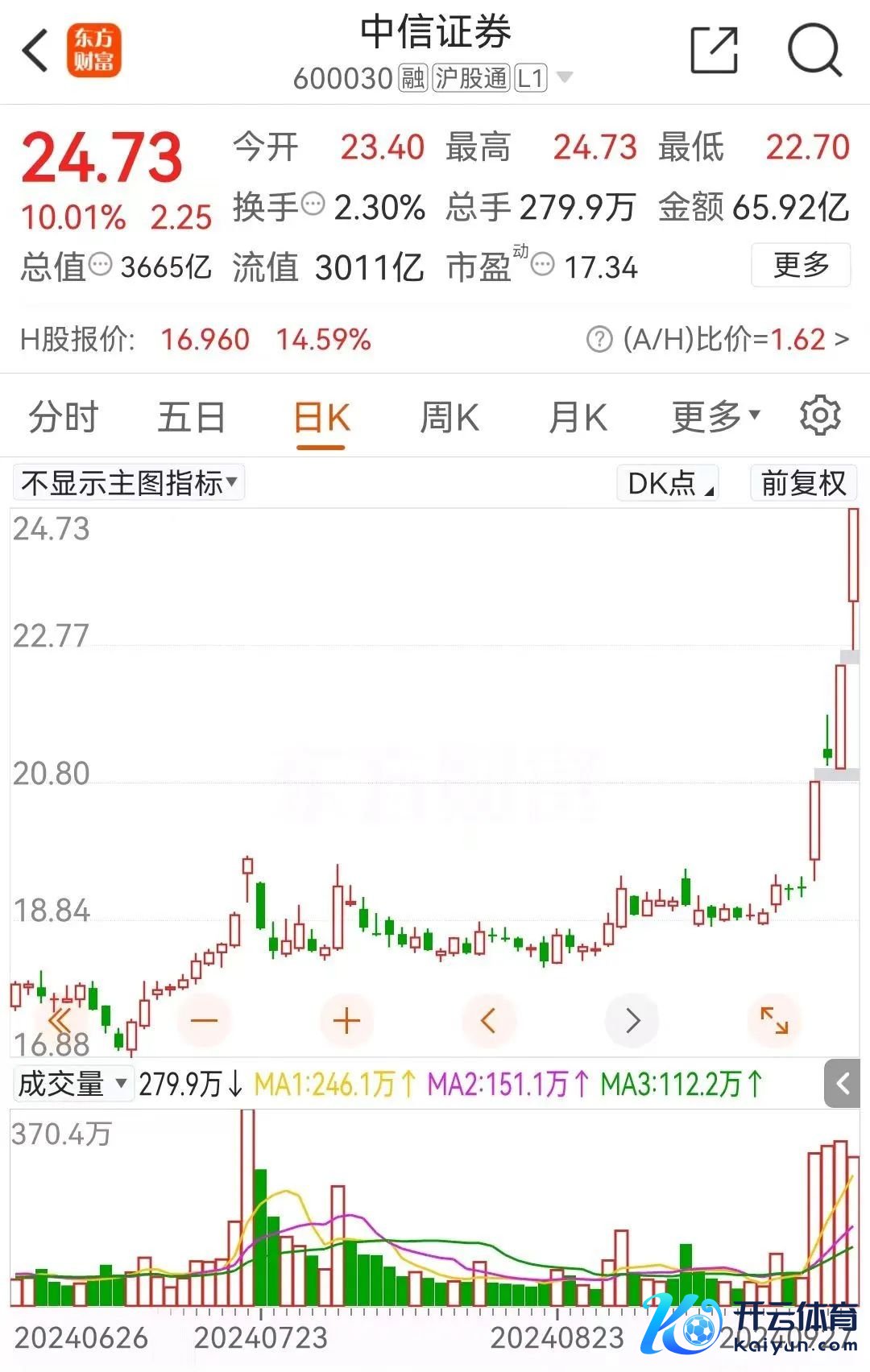Switch to the 周K chart
Viewport: 870px width, 1372px height.
tap(449, 418)
